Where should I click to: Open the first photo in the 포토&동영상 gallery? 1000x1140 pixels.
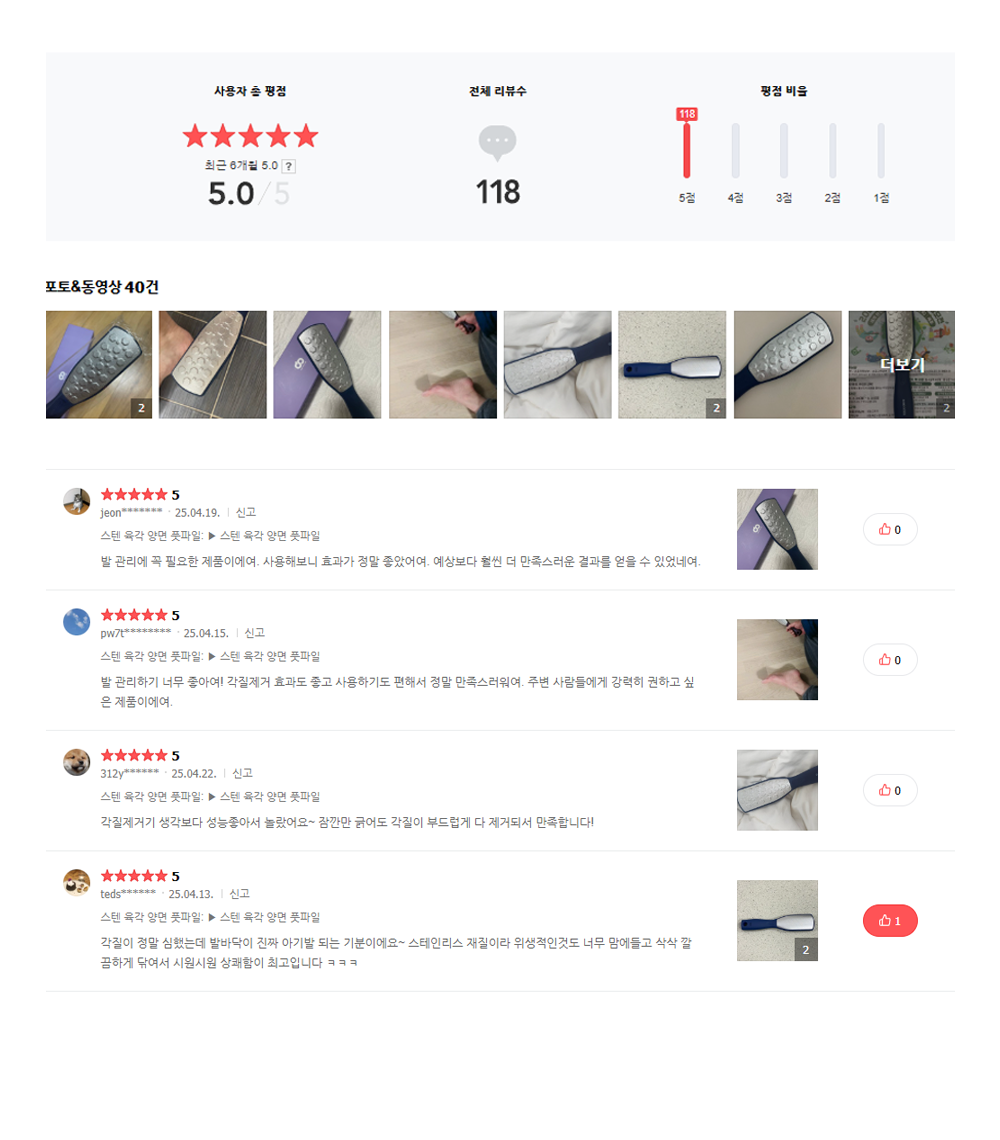click(x=99, y=365)
